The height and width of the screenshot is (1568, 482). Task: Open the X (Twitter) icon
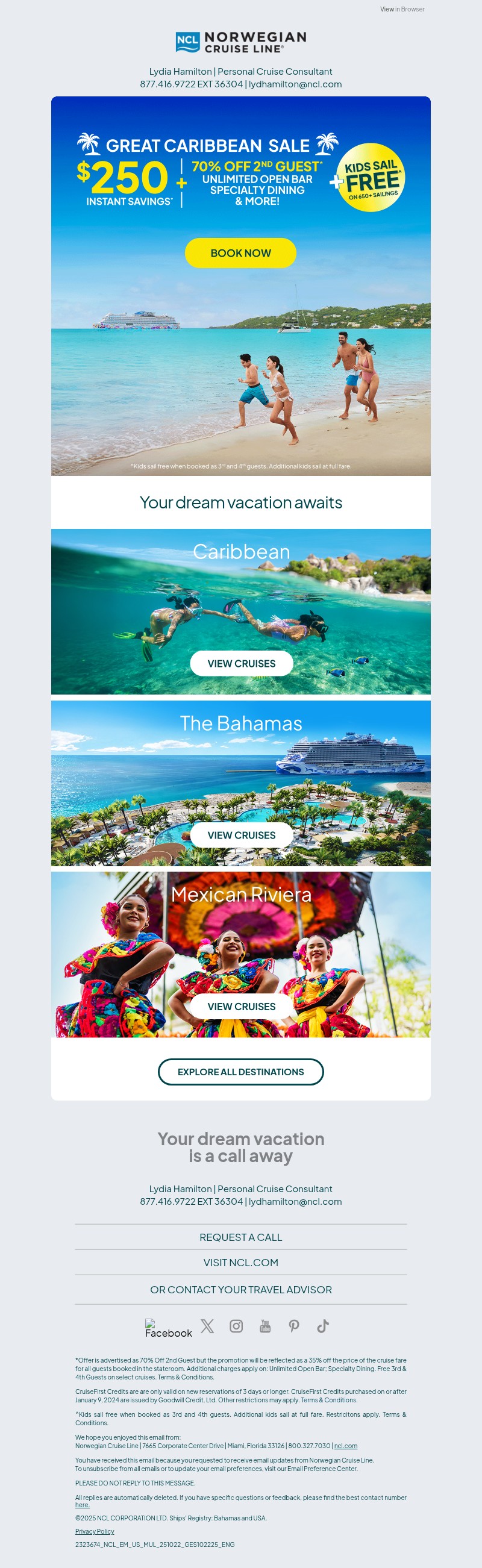click(x=207, y=1326)
